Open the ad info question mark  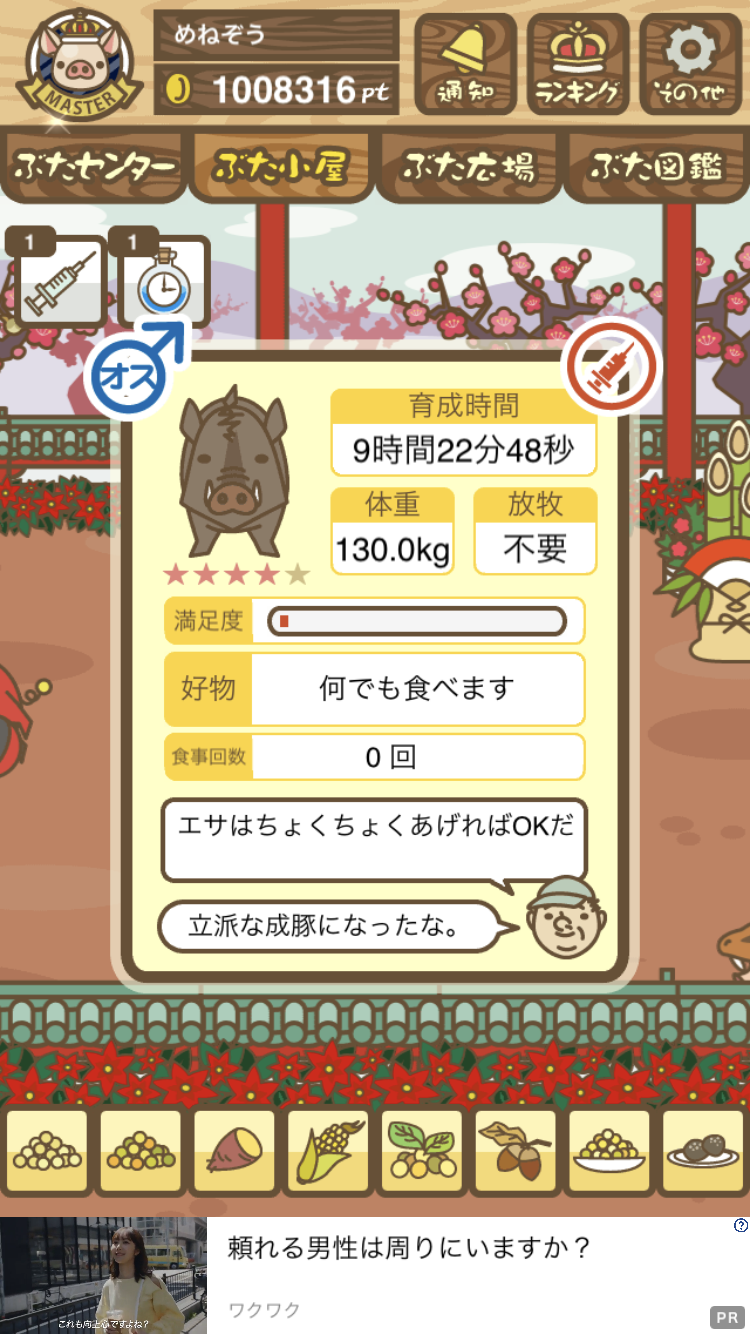741,1225
